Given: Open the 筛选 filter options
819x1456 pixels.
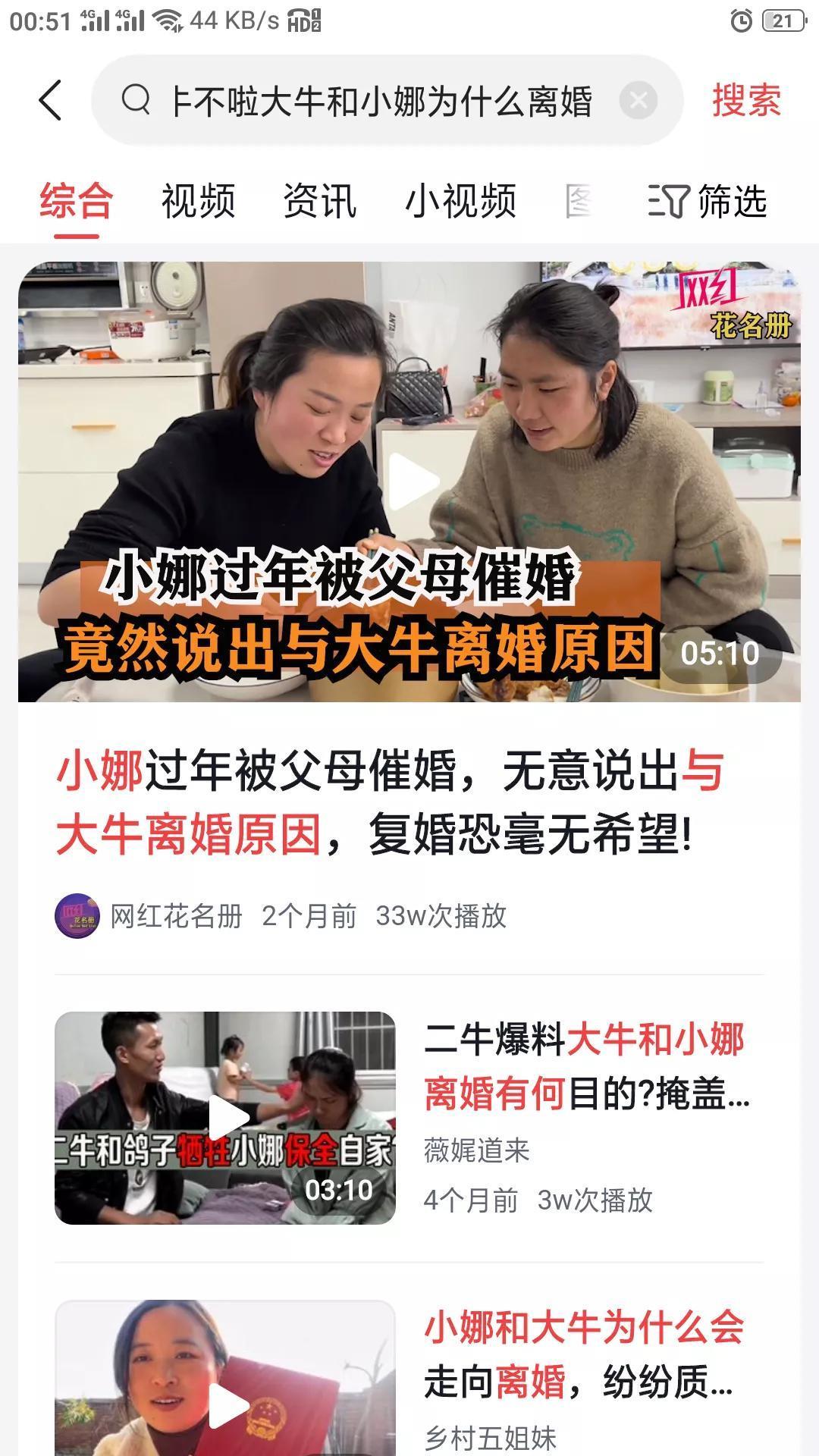Looking at the screenshot, I should (708, 201).
